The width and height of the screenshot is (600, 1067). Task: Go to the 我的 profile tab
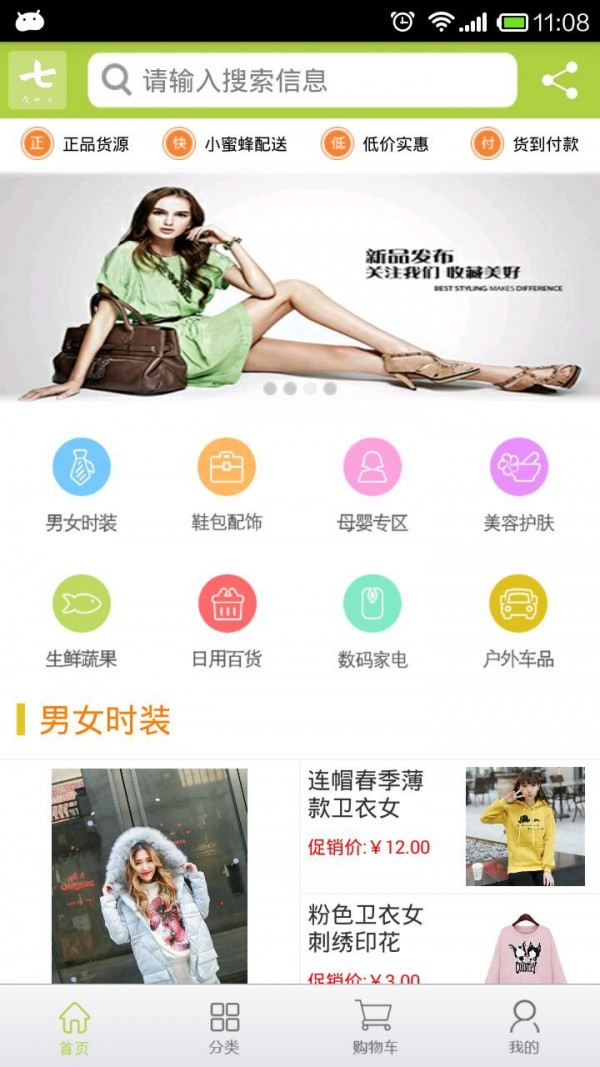[523, 1027]
